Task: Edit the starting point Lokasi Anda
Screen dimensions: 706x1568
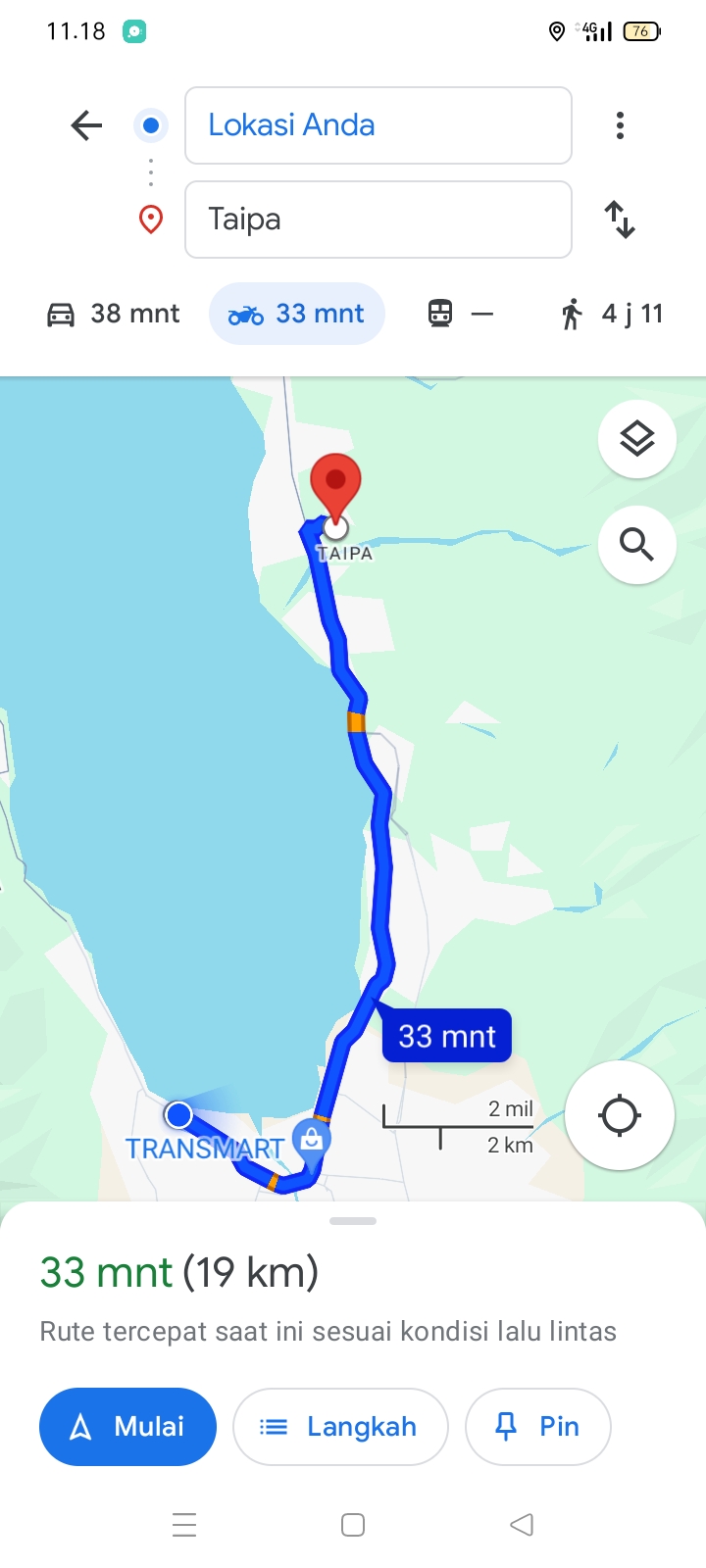Action: pyautogui.click(x=378, y=125)
